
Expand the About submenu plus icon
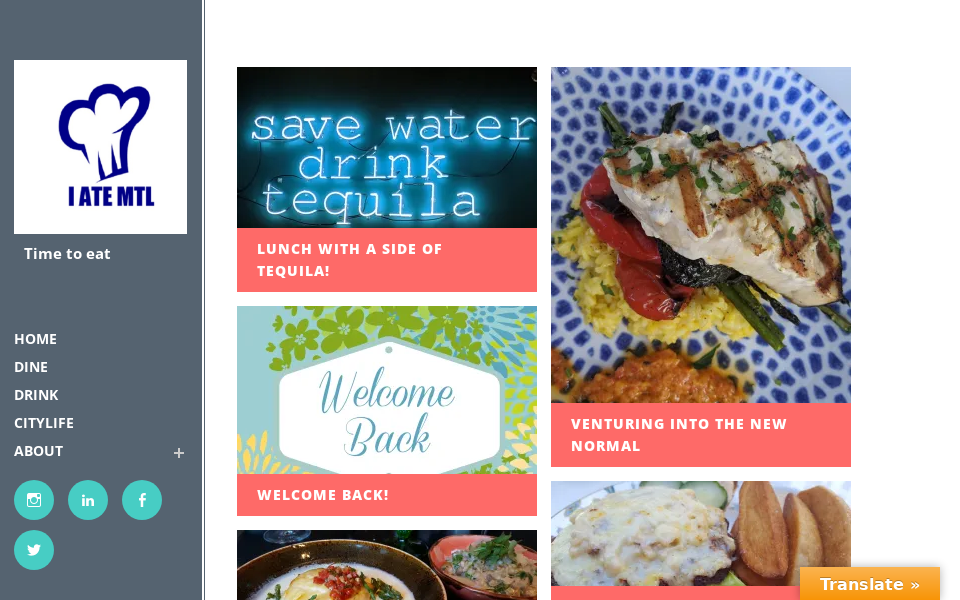pyautogui.click(x=179, y=453)
